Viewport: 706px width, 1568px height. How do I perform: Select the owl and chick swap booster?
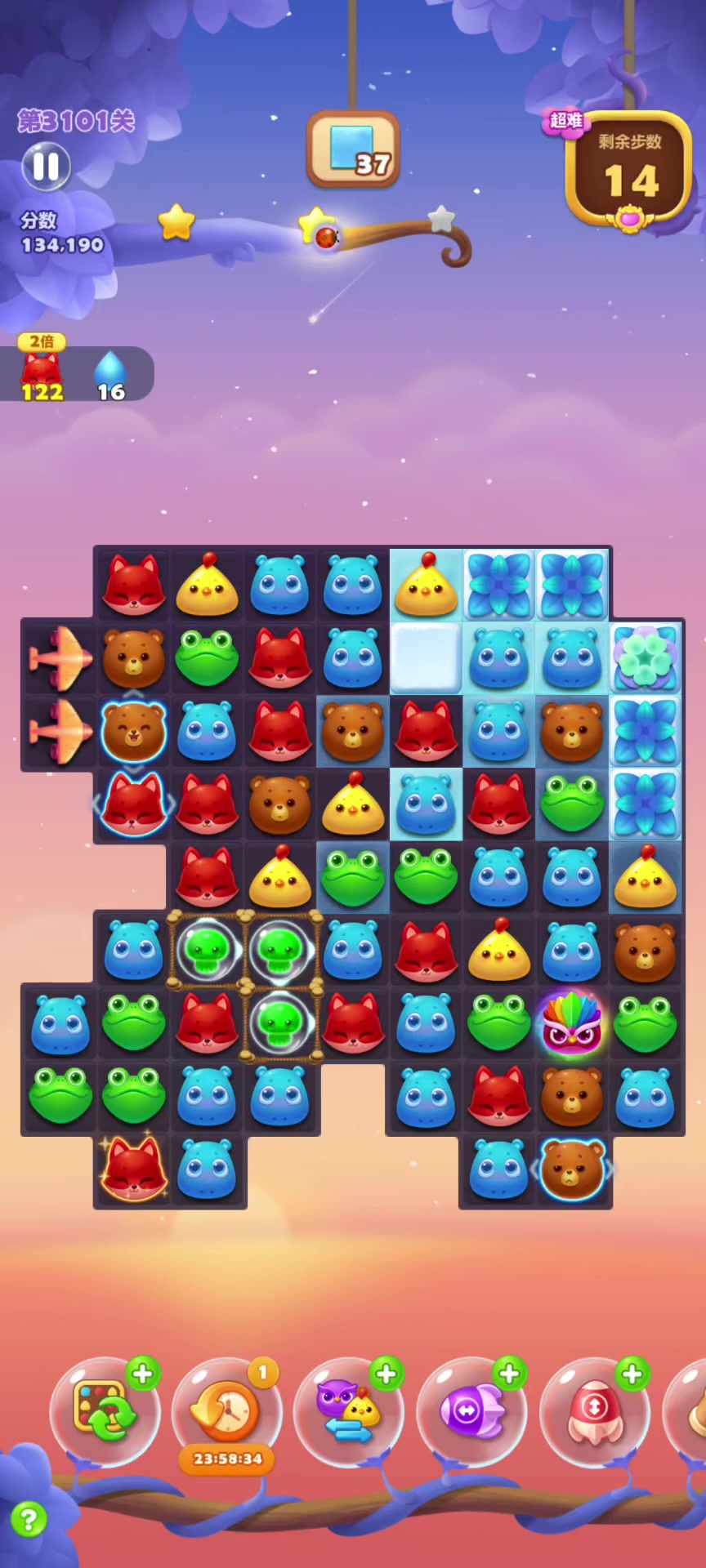(x=349, y=1412)
